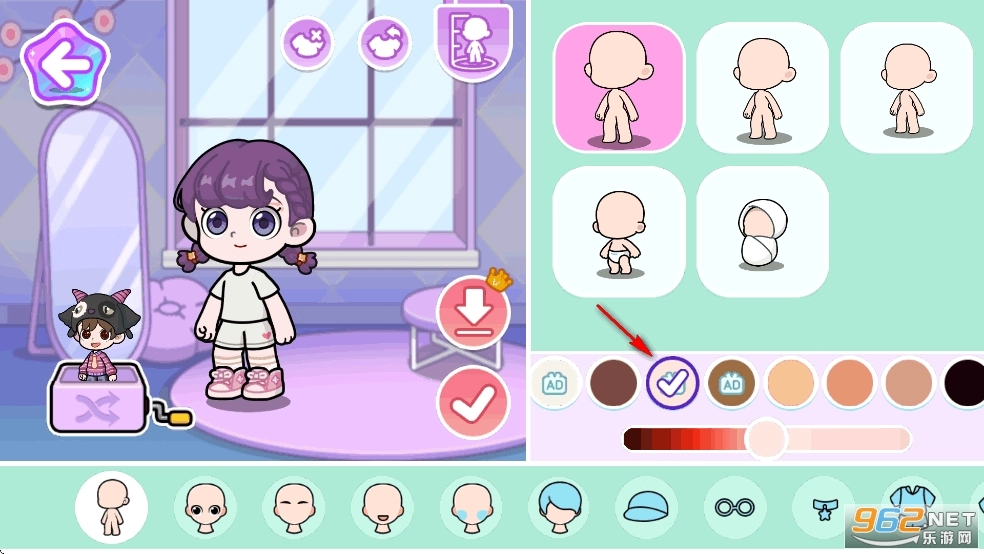Open the character pose icon at top
This screenshot has height=554, width=984.
473,42
